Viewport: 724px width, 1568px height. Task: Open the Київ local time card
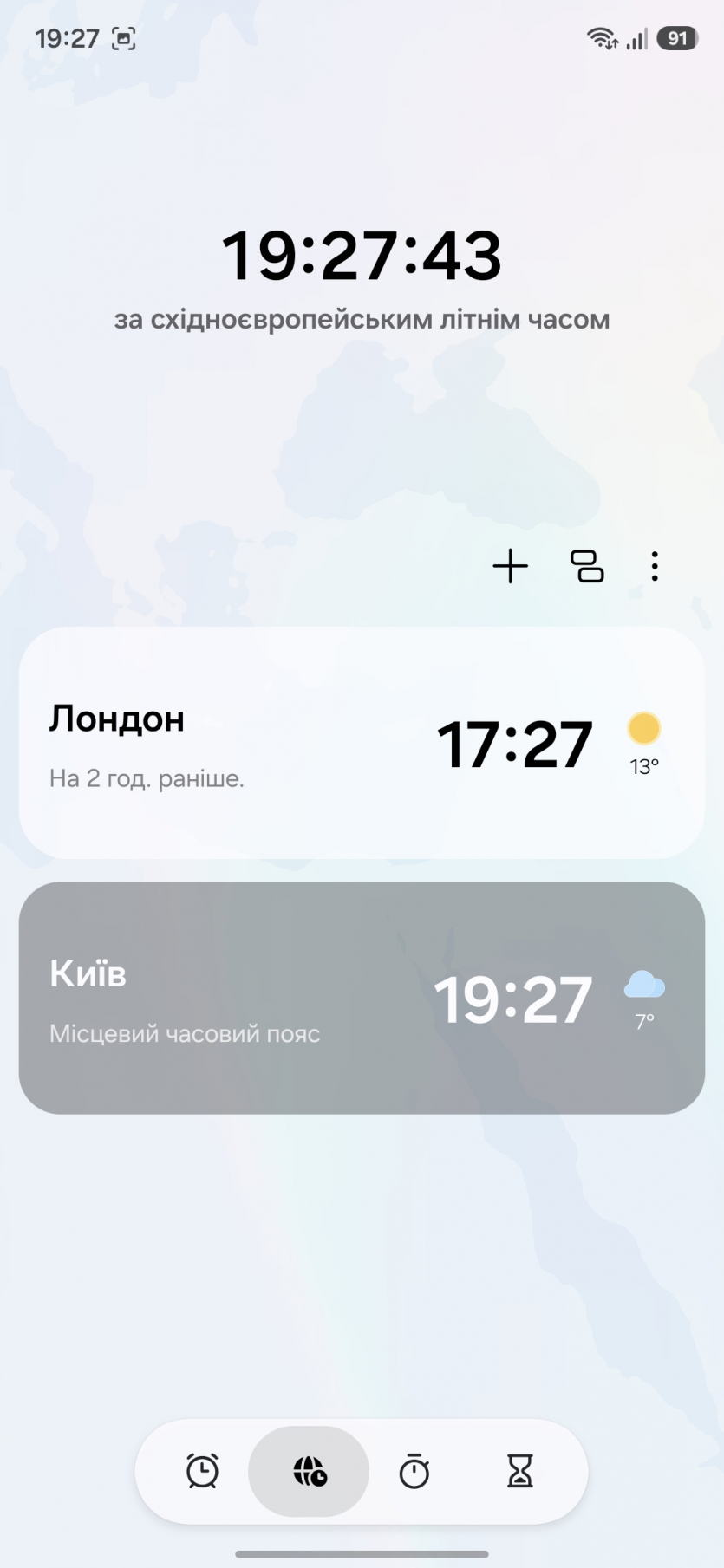click(362, 998)
